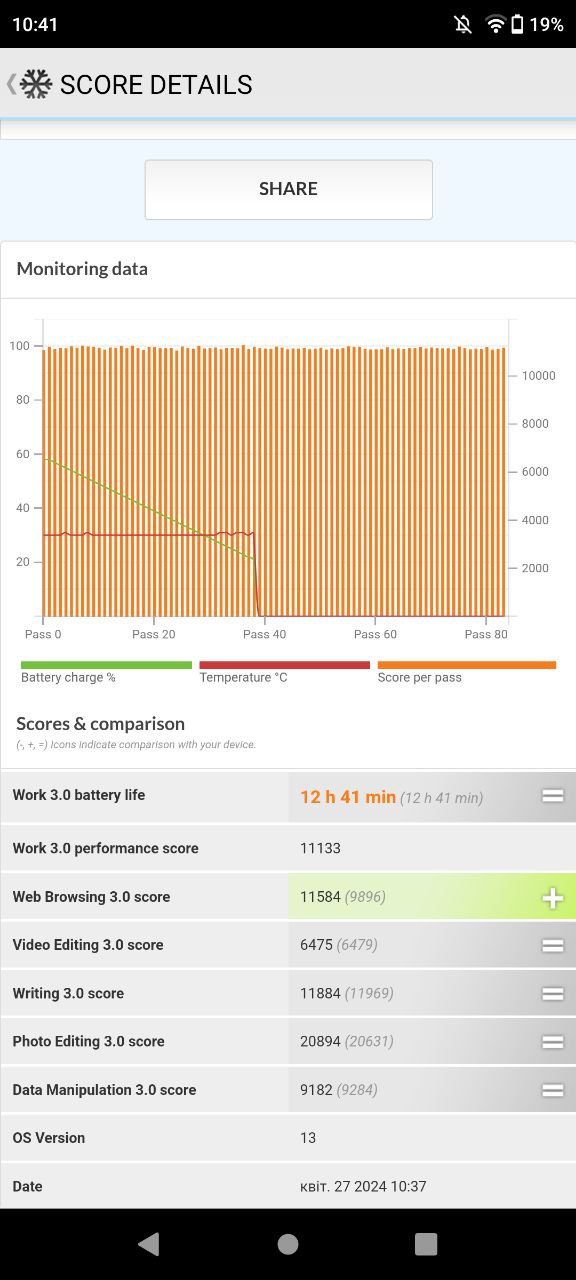
Task: Open the Photo Editing 3.0 score row
Action: [288, 1041]
